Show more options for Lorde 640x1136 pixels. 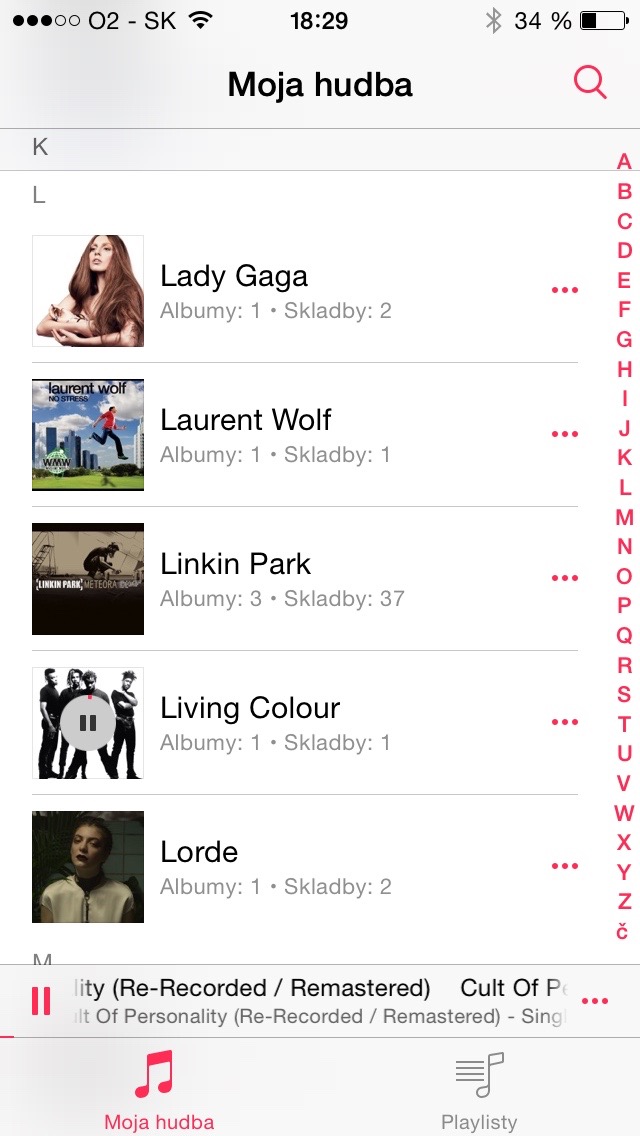(565, 867)
